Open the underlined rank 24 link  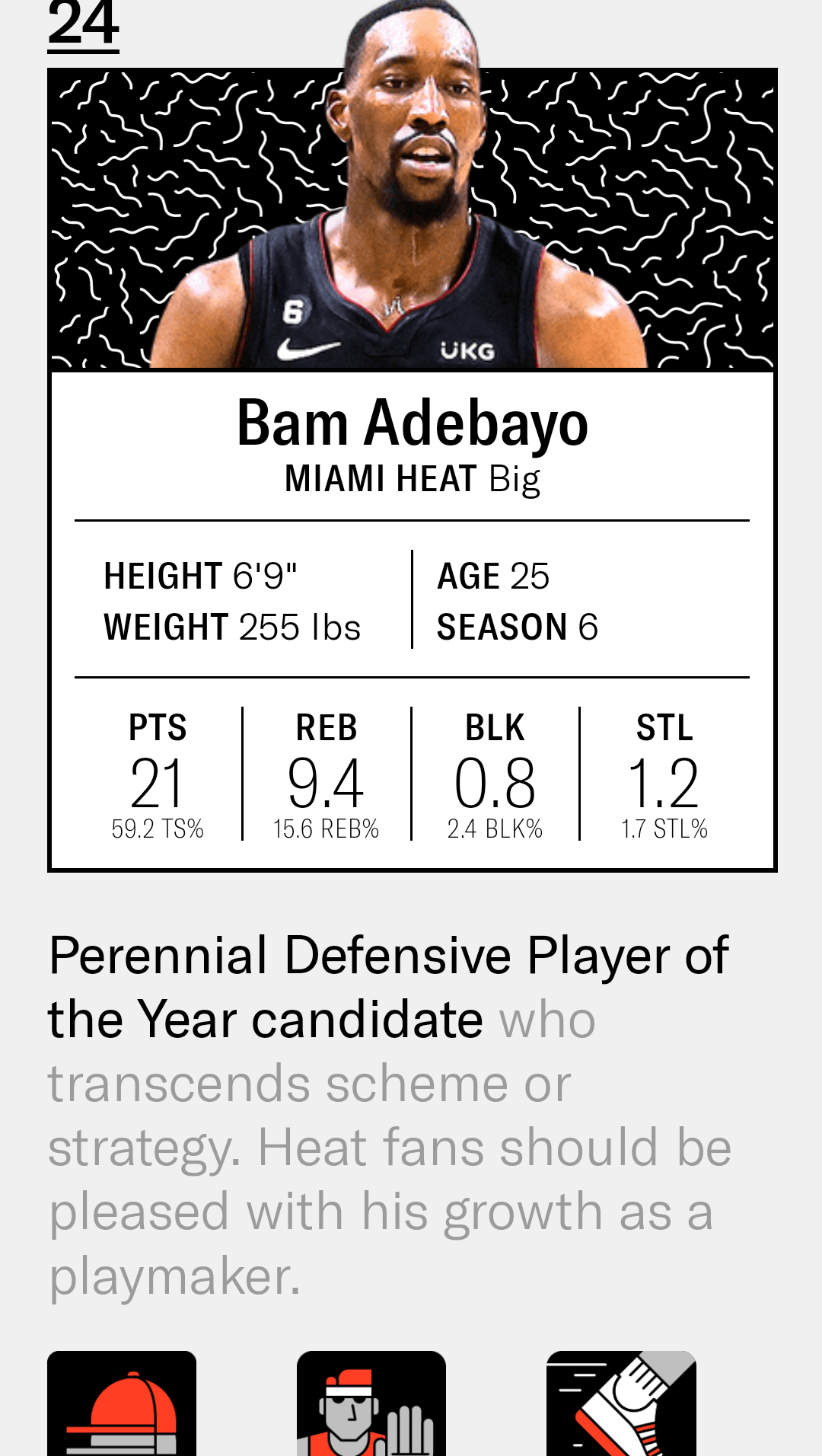[x=84, y=24]
